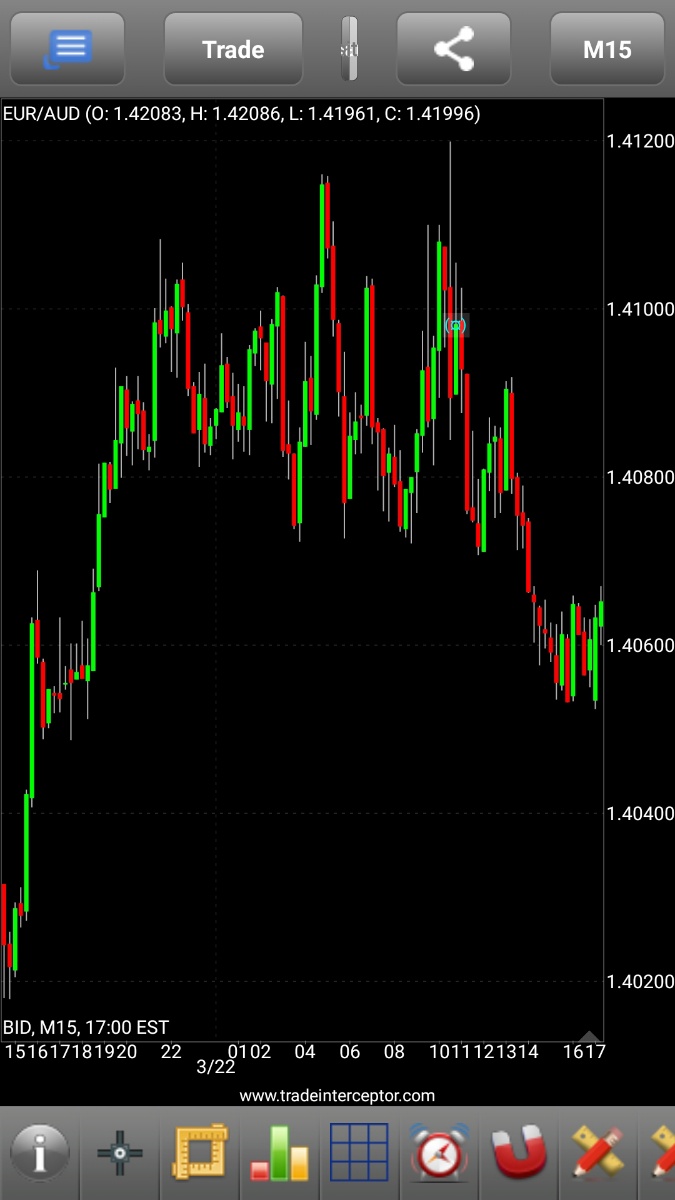Tap the marker on the chart candle
675x1200 pixels.
pos(456,325)
